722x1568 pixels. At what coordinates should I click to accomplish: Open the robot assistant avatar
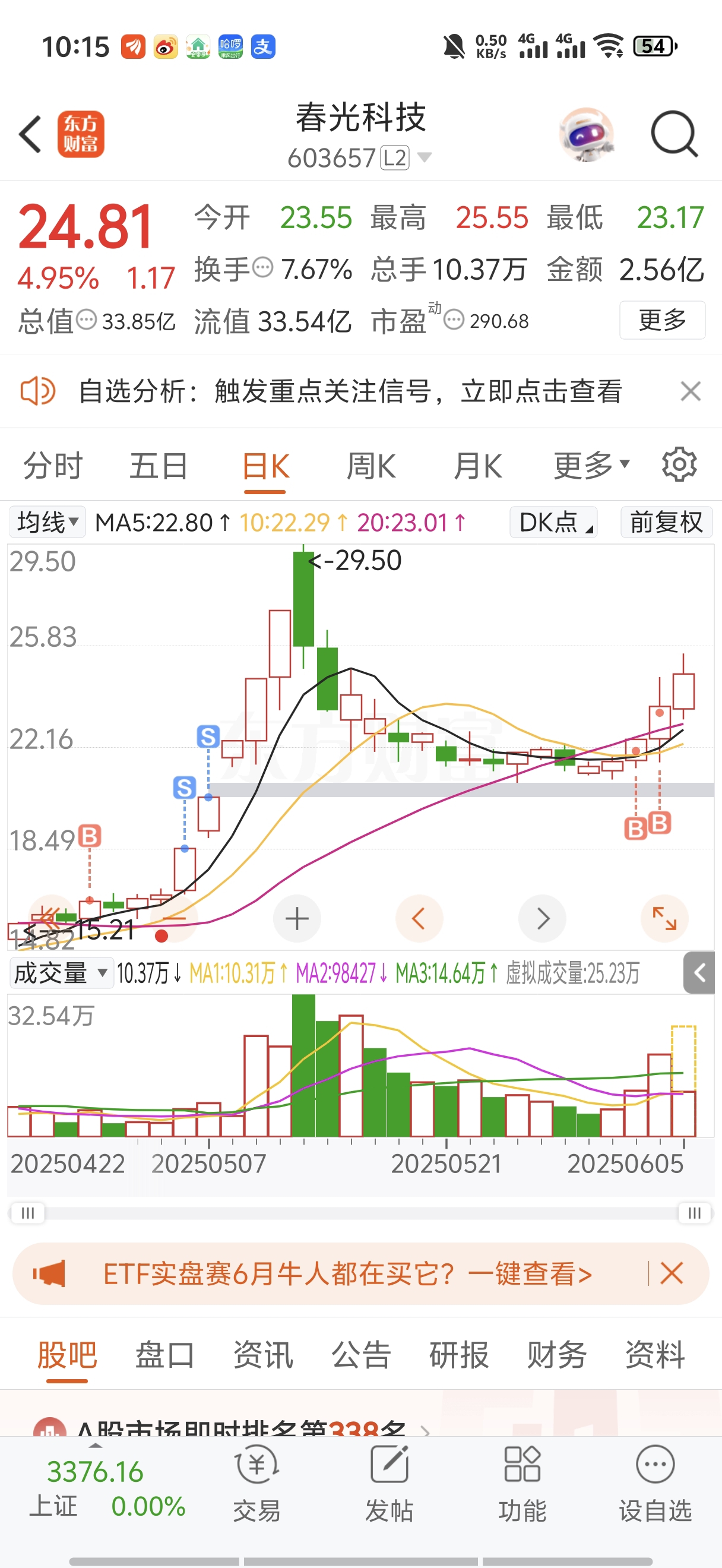point(587,134)
